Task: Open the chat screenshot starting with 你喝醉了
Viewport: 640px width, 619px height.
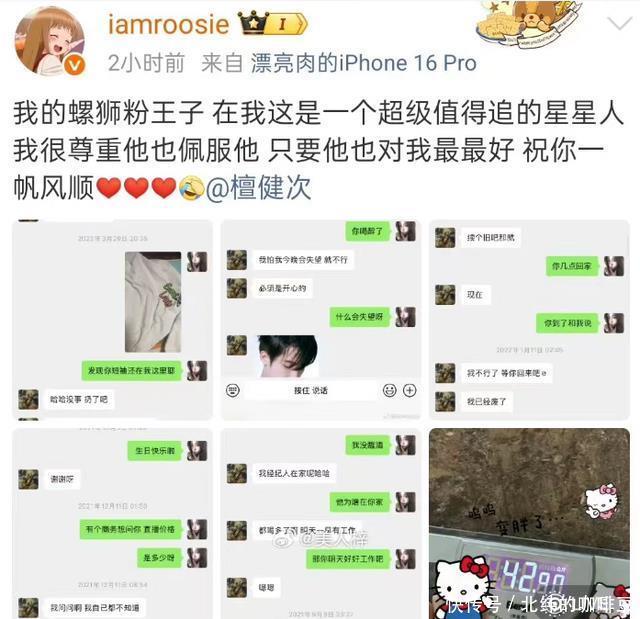Action: coord(320,318)
